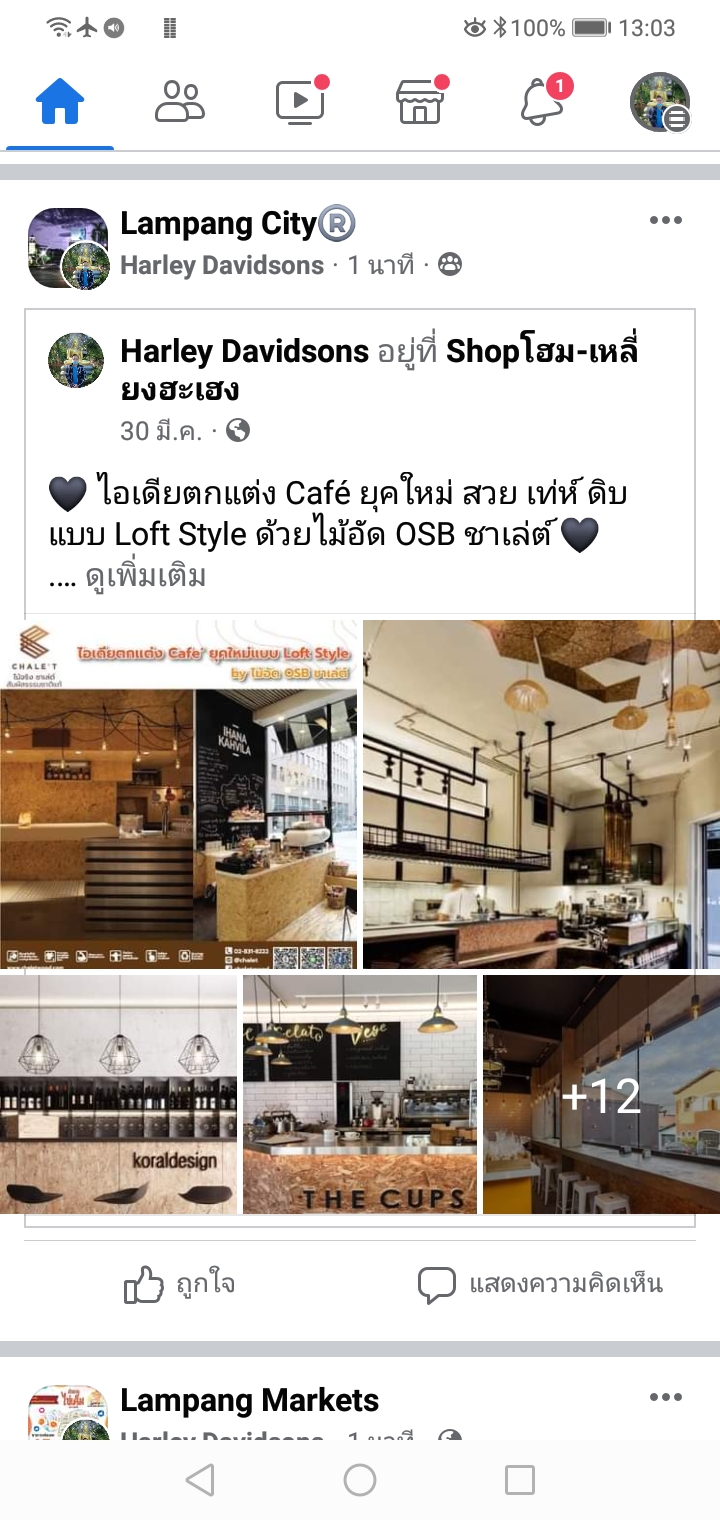
Task: Expand post text with ดูเพิ่มเติม
Action: 146,577
